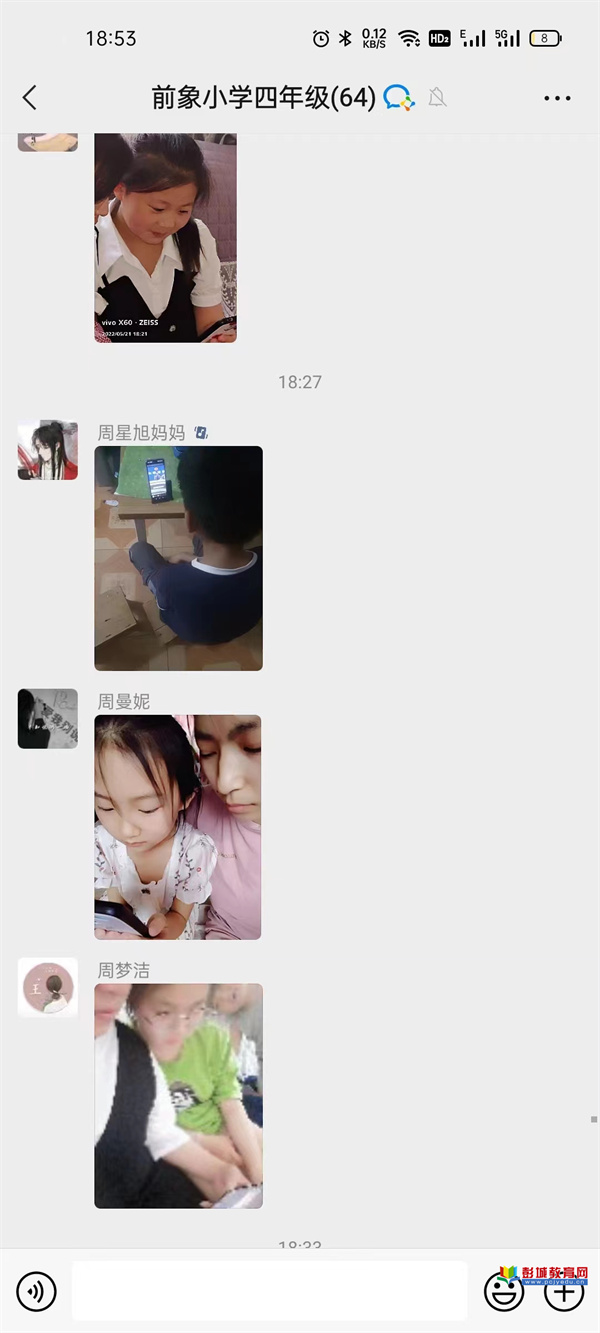Viewport: 600px width, 1333px height.
Task: Tap the message text input field
Action: tap(270, 1291)
